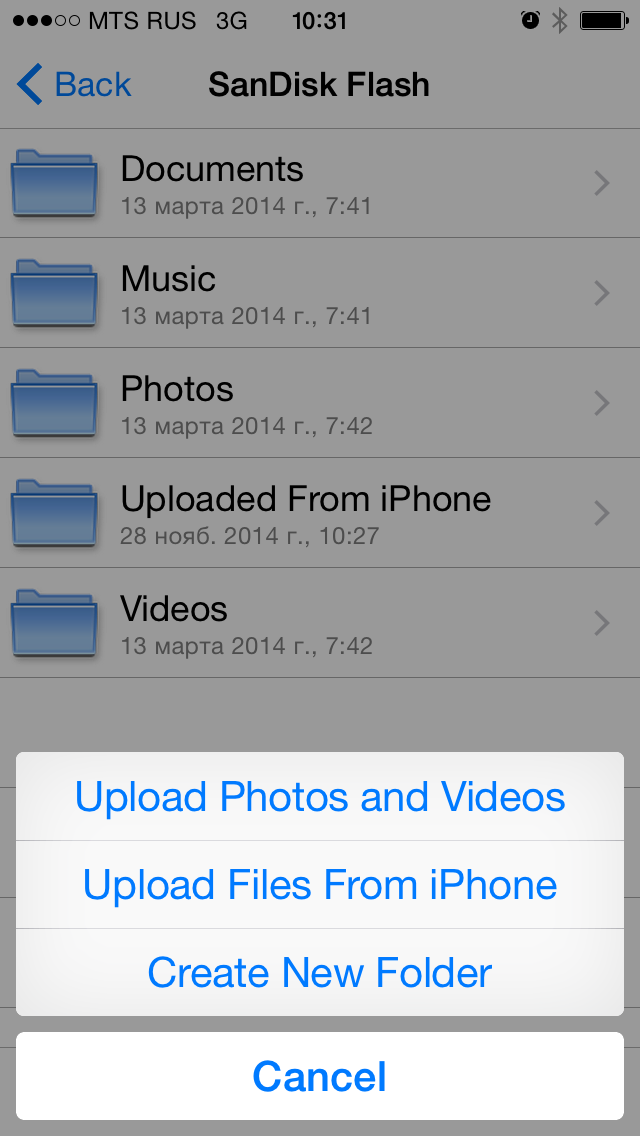The image size is (640, 1136).
Task: Cancel the action sheet
Action: [320, 1076]
